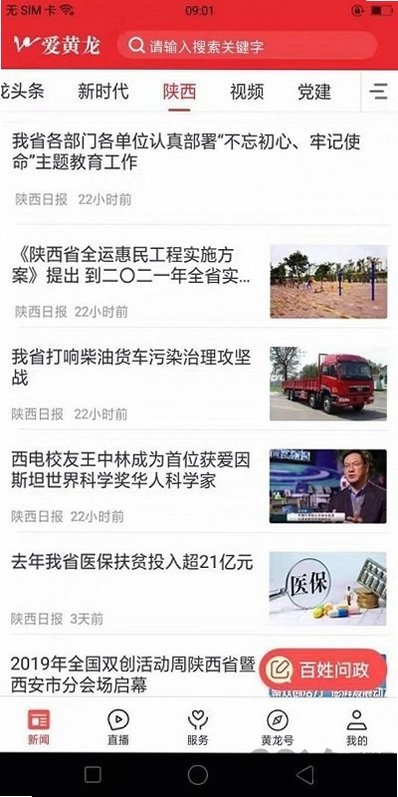Screen dimensions: 398x797
Task: Open the 黄龙号 bottom tab
Action: (278, 727)
